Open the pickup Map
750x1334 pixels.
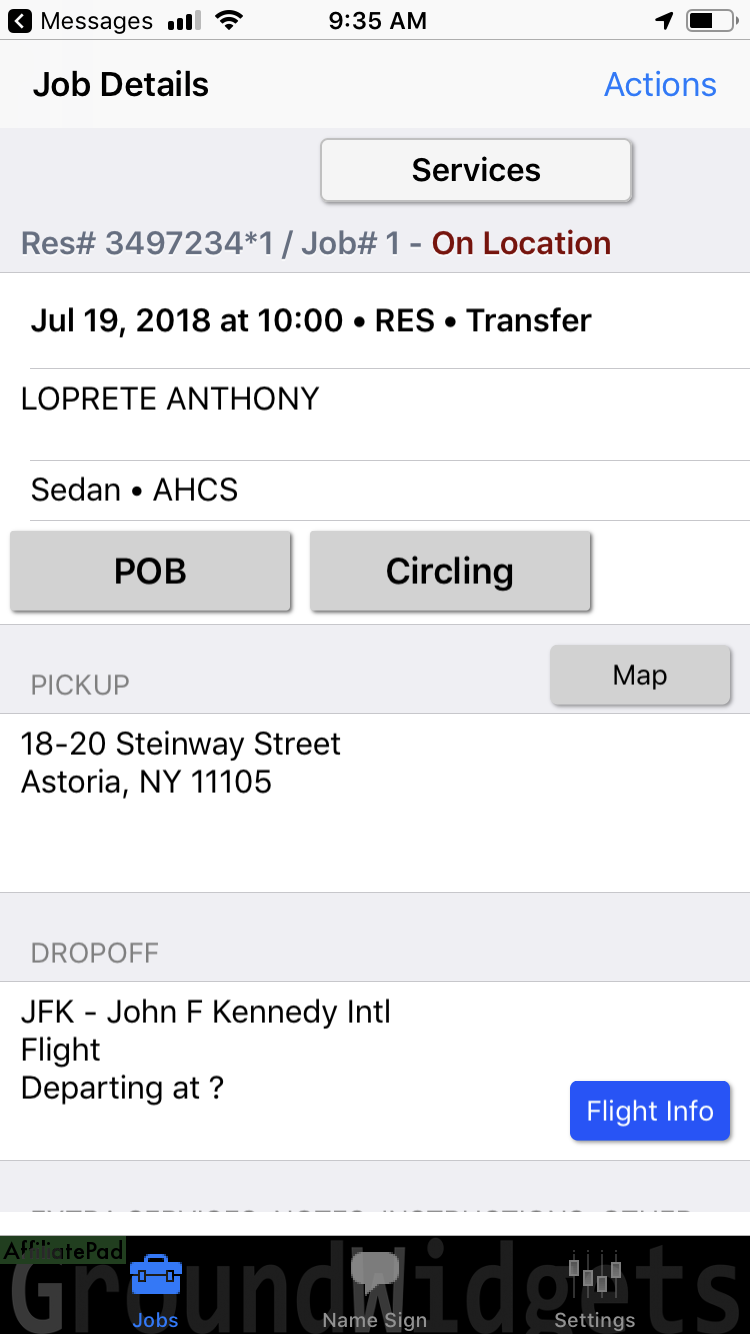(640, 675)
